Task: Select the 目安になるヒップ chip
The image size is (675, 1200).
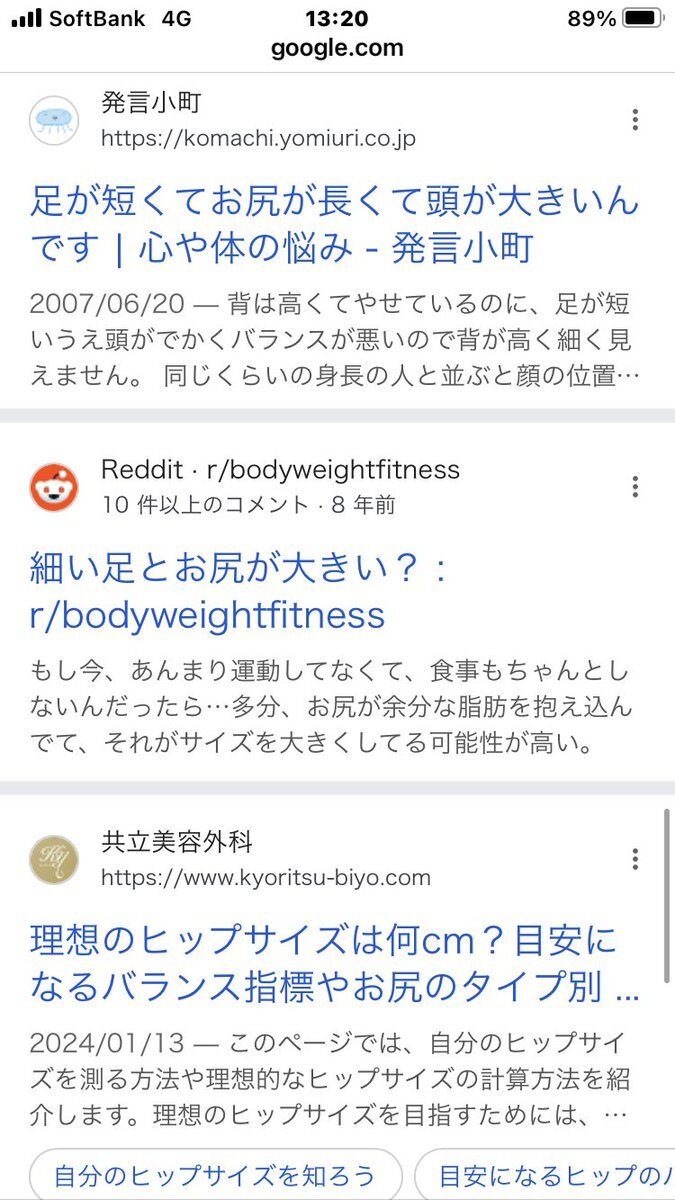Action: pyautogui.click(x=545, y=1175)
